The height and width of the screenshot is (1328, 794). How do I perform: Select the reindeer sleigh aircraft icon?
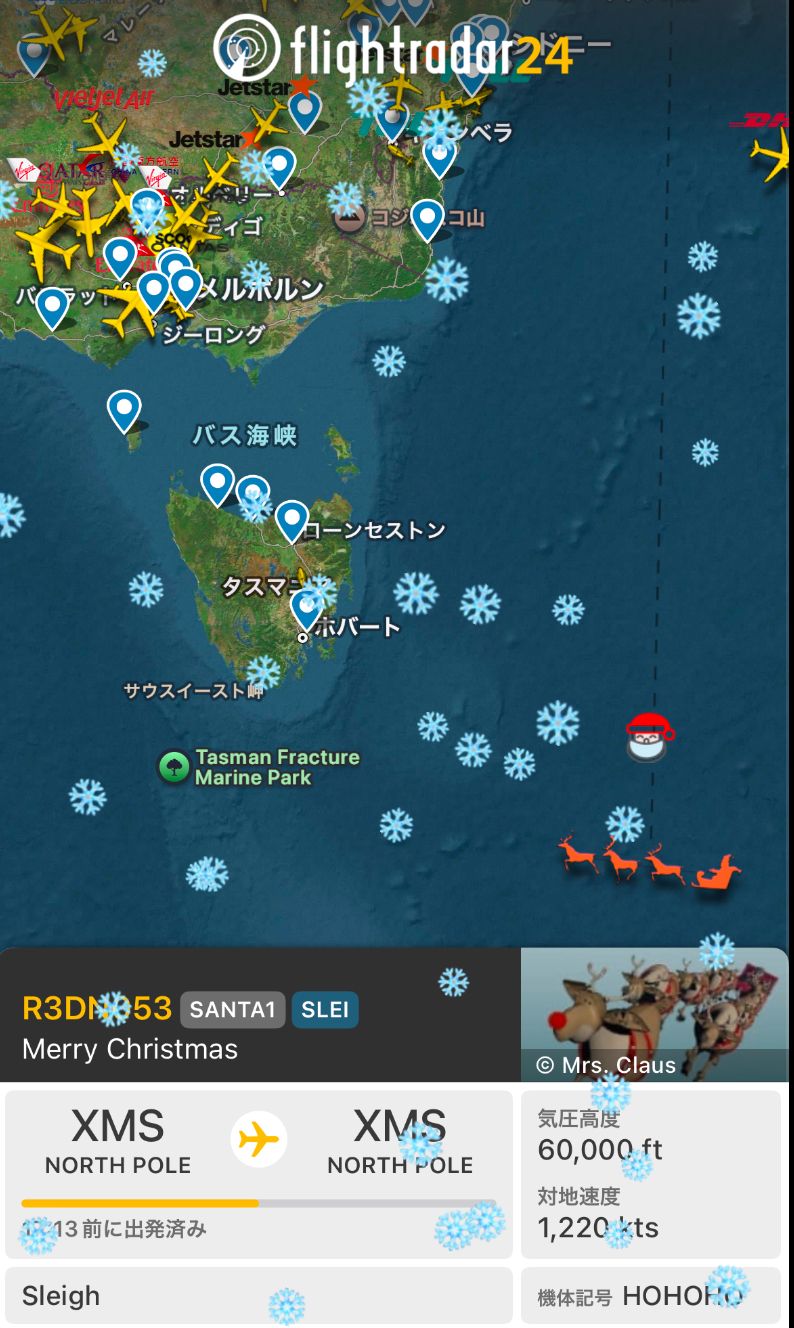tap(652, 862)
